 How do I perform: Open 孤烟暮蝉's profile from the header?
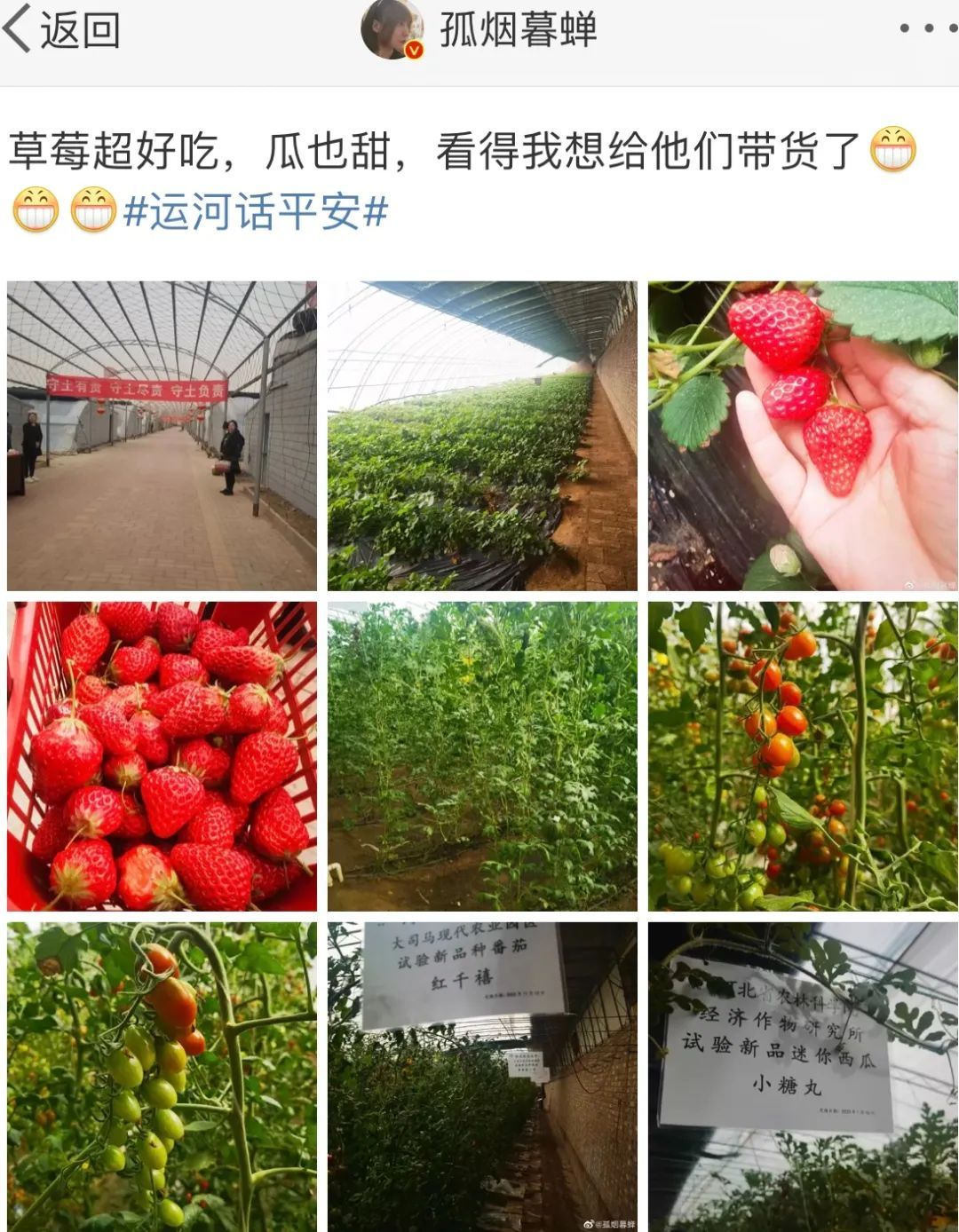pos(517,30)
